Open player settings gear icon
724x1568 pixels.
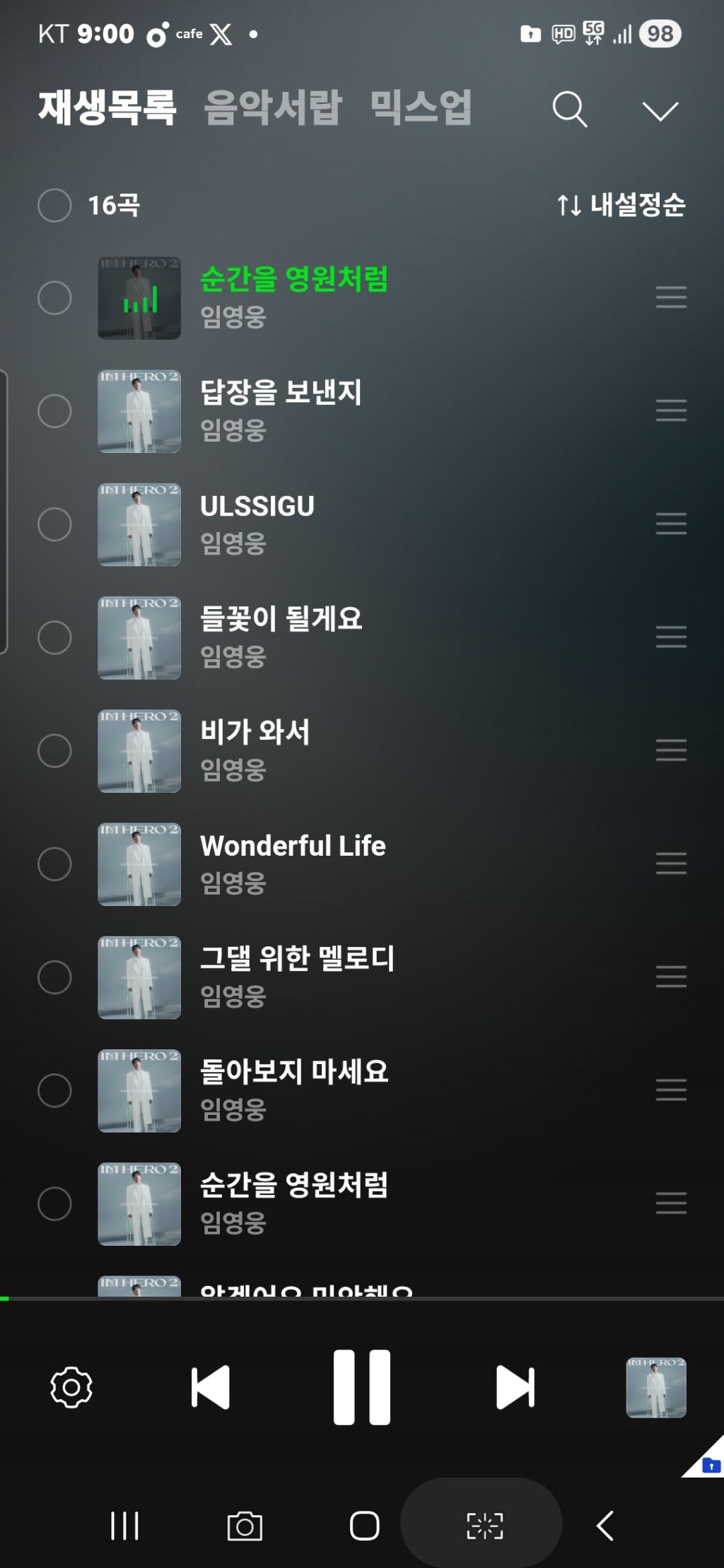71,1388
